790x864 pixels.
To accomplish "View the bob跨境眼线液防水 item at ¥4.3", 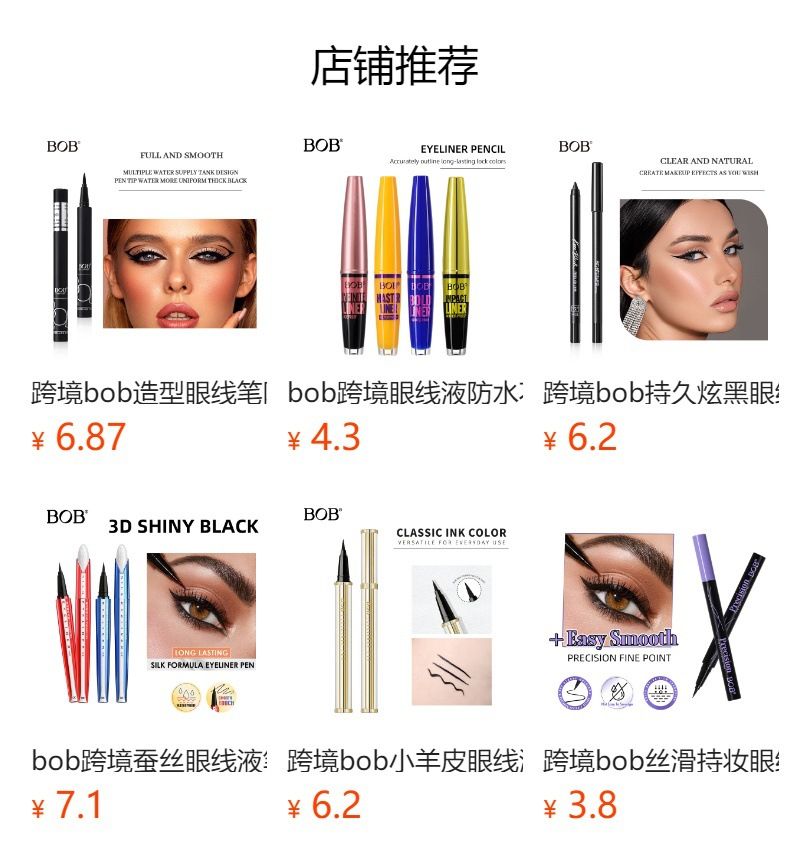I will 405,298.
